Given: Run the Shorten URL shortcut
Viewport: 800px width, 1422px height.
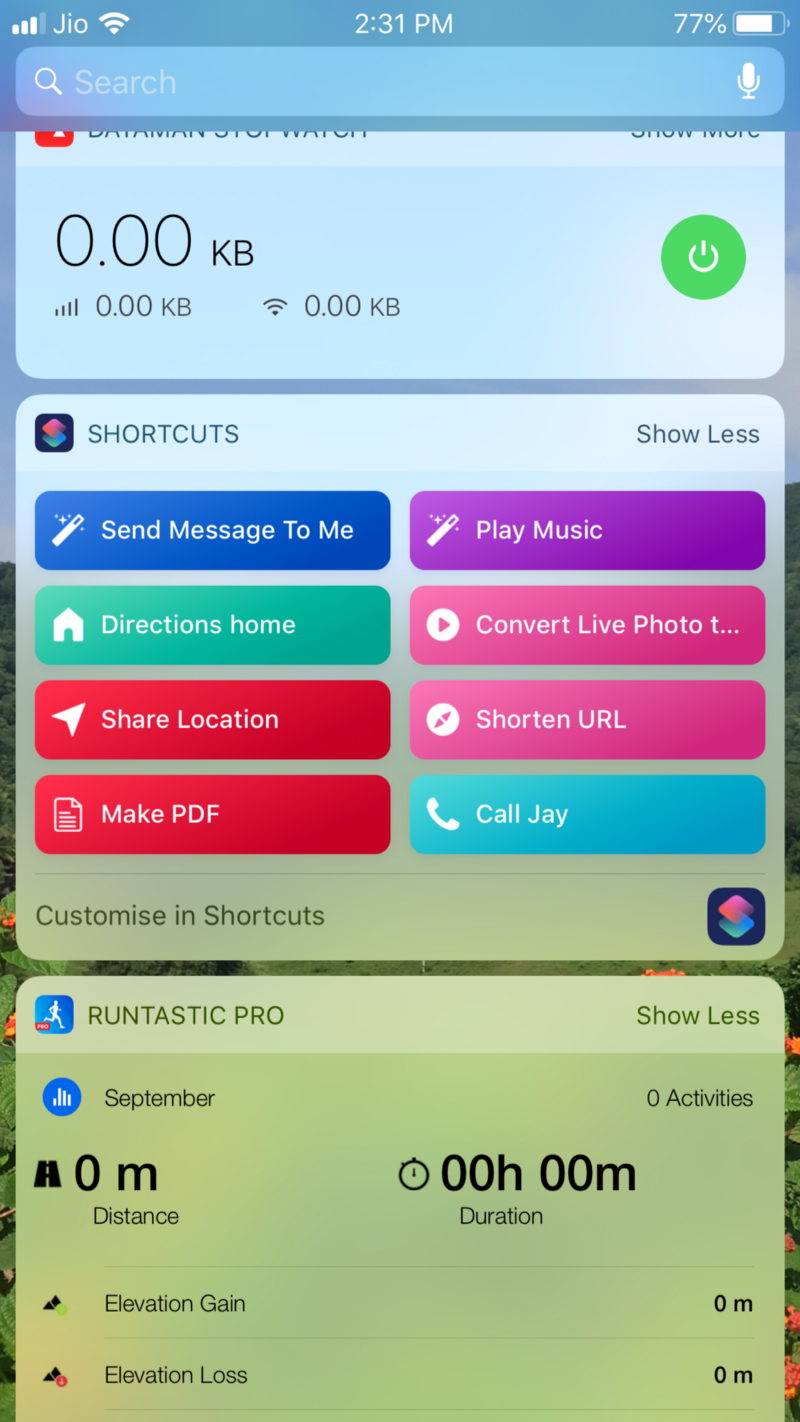Looking at the screenshot, I should pyautogui.click(x=587, y=720).
